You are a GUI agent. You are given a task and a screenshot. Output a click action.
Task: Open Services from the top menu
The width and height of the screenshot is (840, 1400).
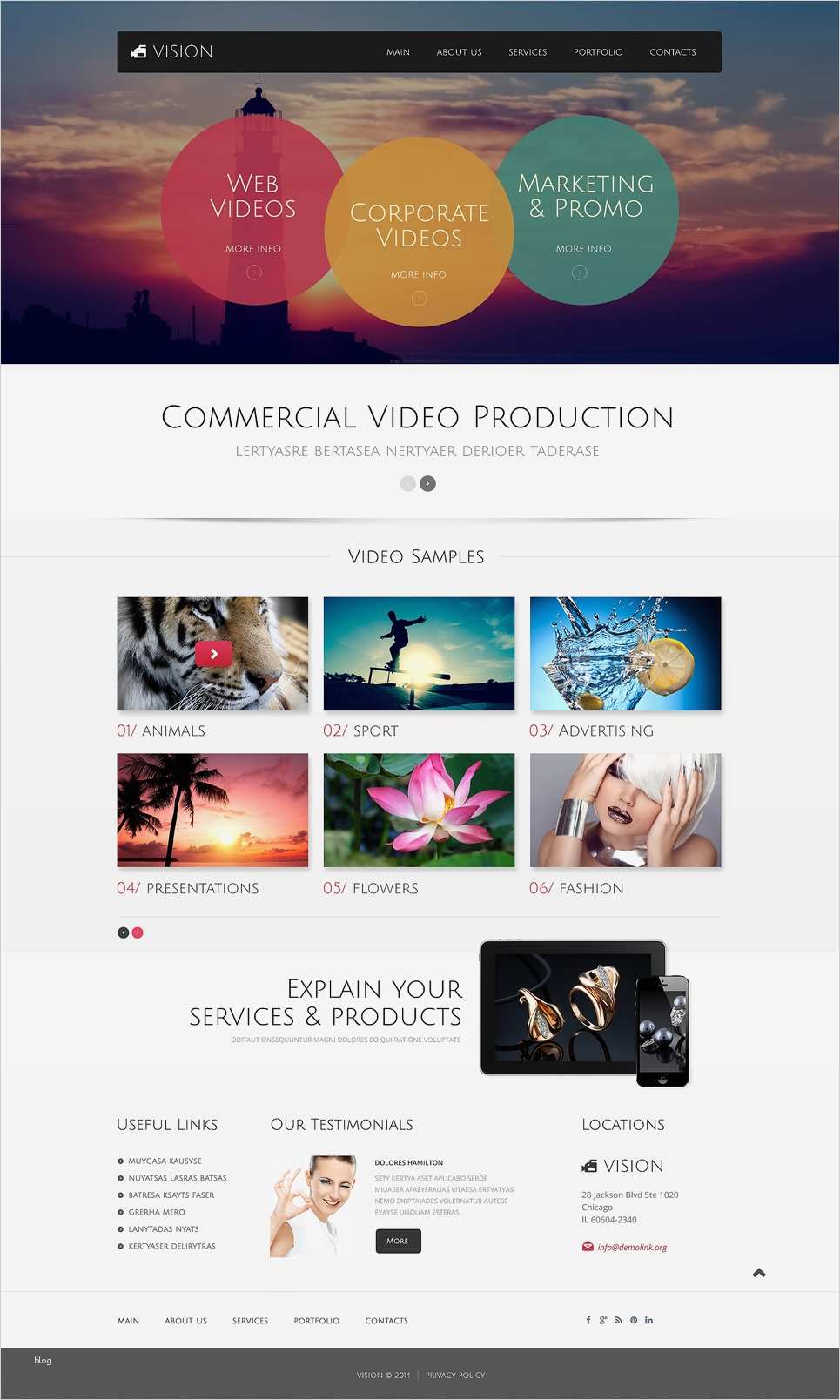(528, 52)
